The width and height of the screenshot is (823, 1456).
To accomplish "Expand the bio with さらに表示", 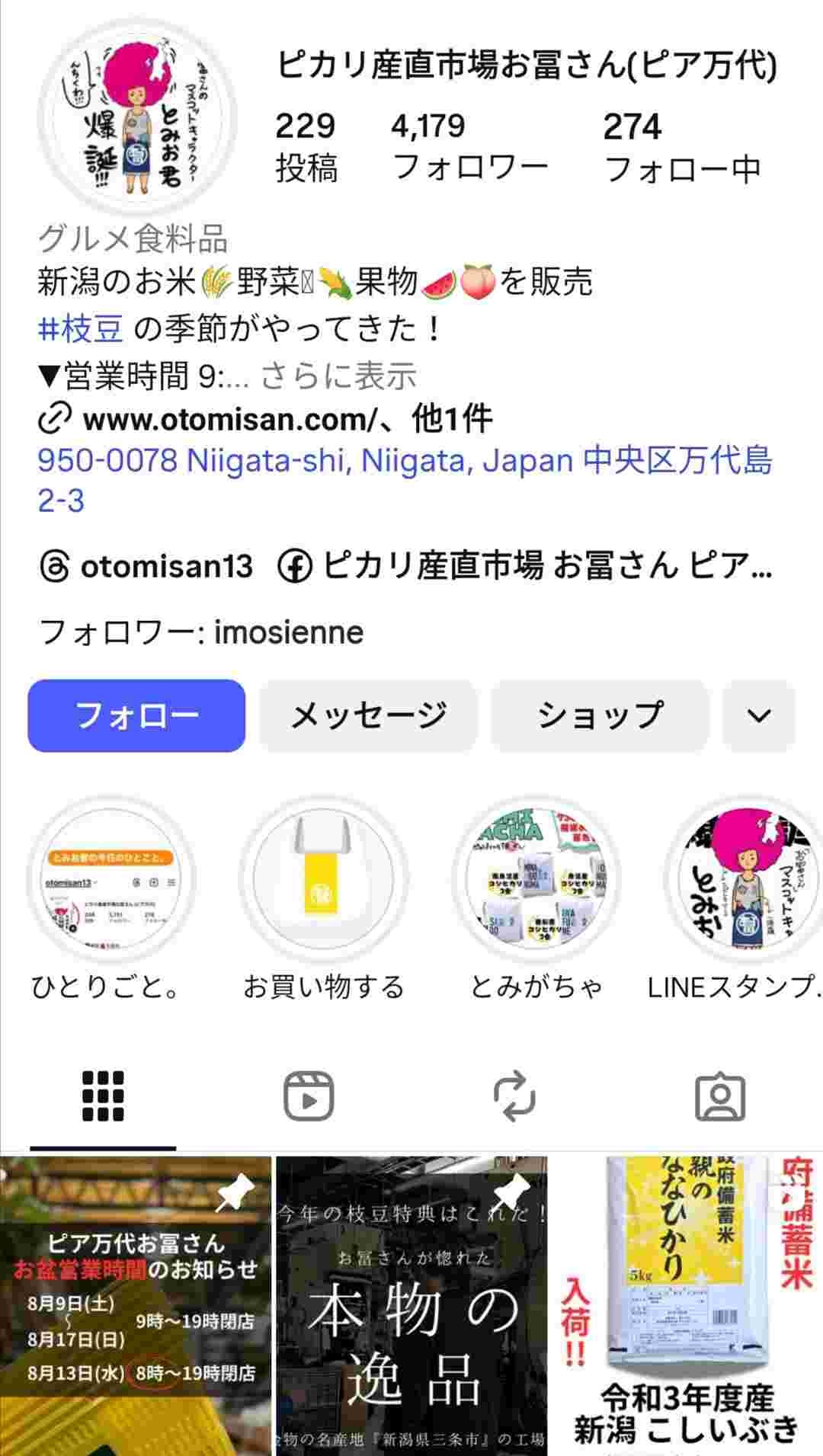I will pyautogui.click(x=339, y=376).
